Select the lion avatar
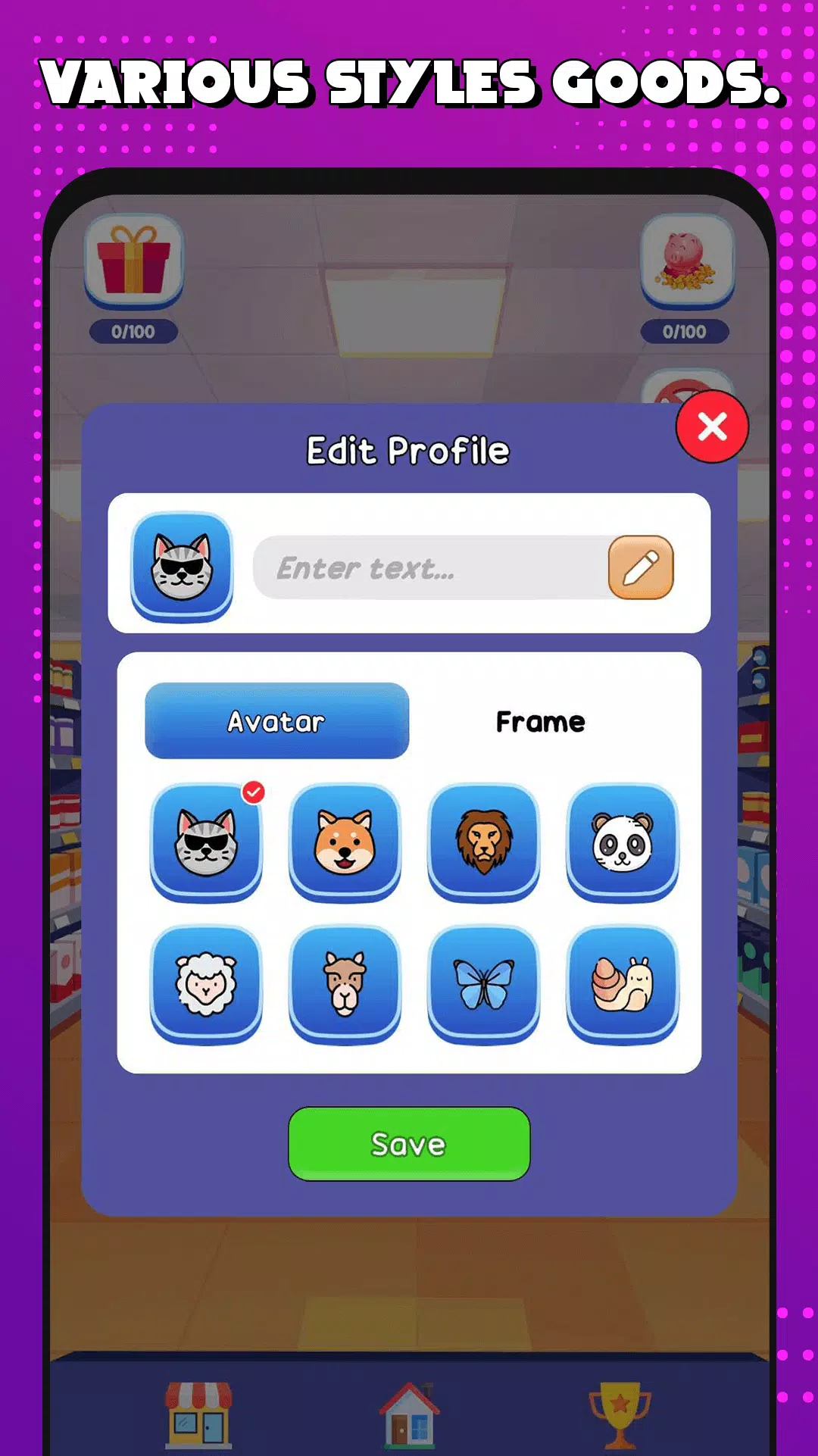Image resolution: width=818 pixels, height=1456 pixels. tap(483, 845)
